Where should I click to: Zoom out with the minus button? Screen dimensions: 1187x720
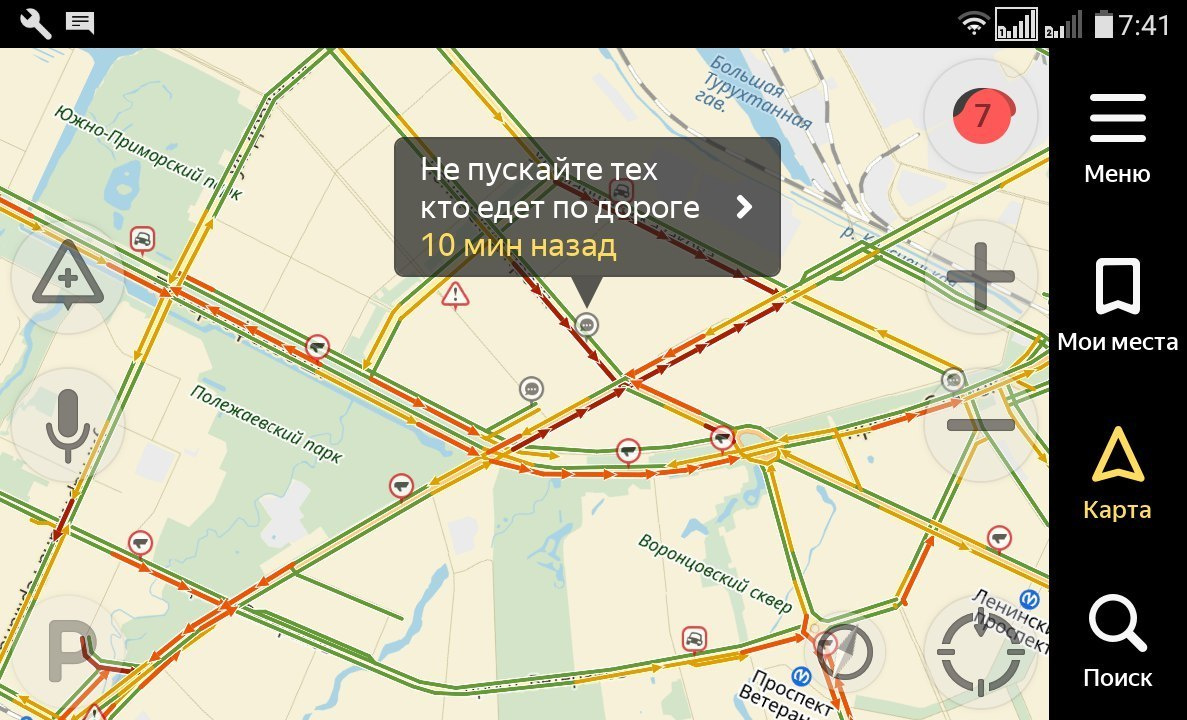pos(980,425)
